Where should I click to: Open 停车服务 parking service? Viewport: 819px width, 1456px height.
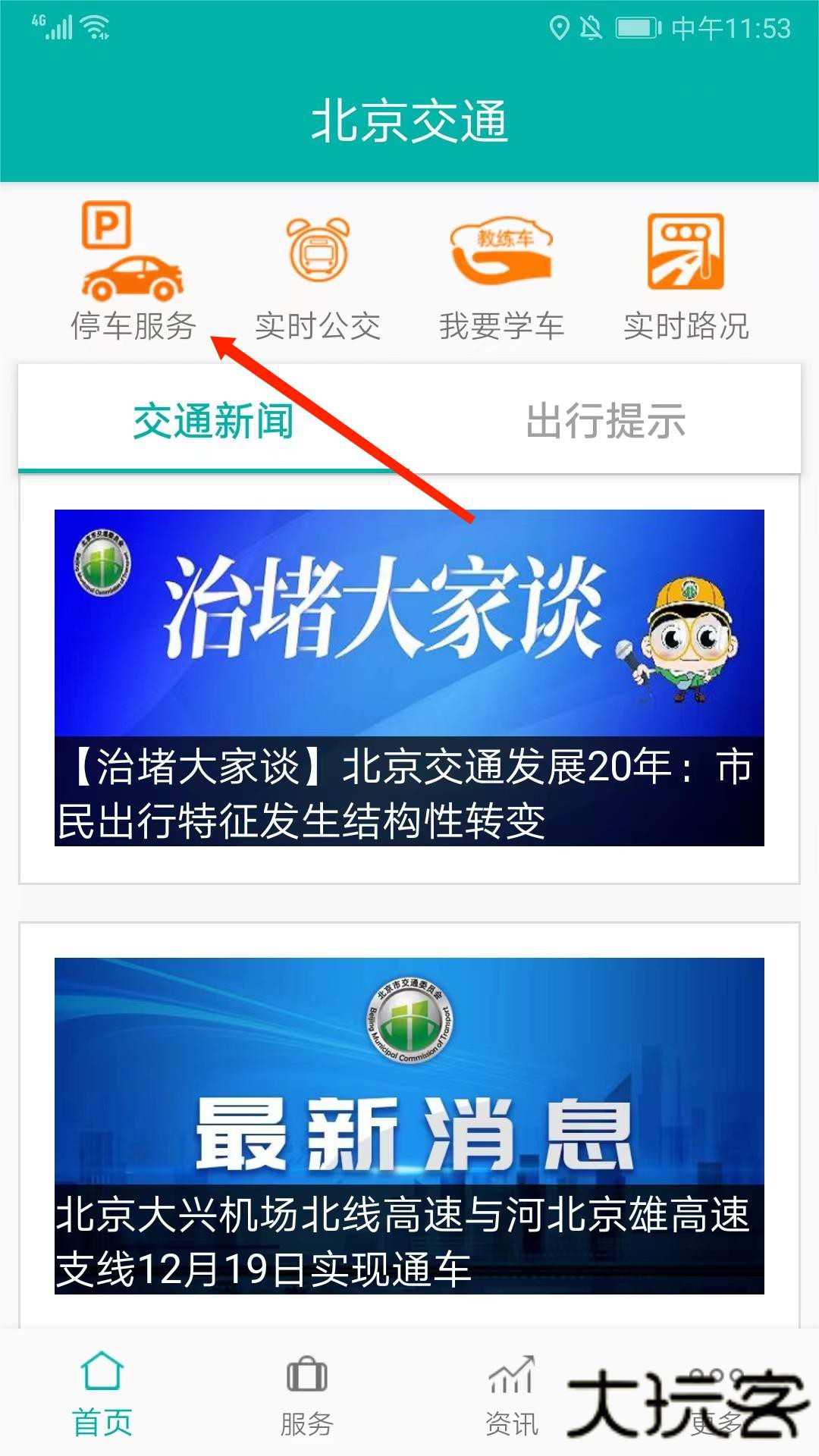click(x=133, y=273)
